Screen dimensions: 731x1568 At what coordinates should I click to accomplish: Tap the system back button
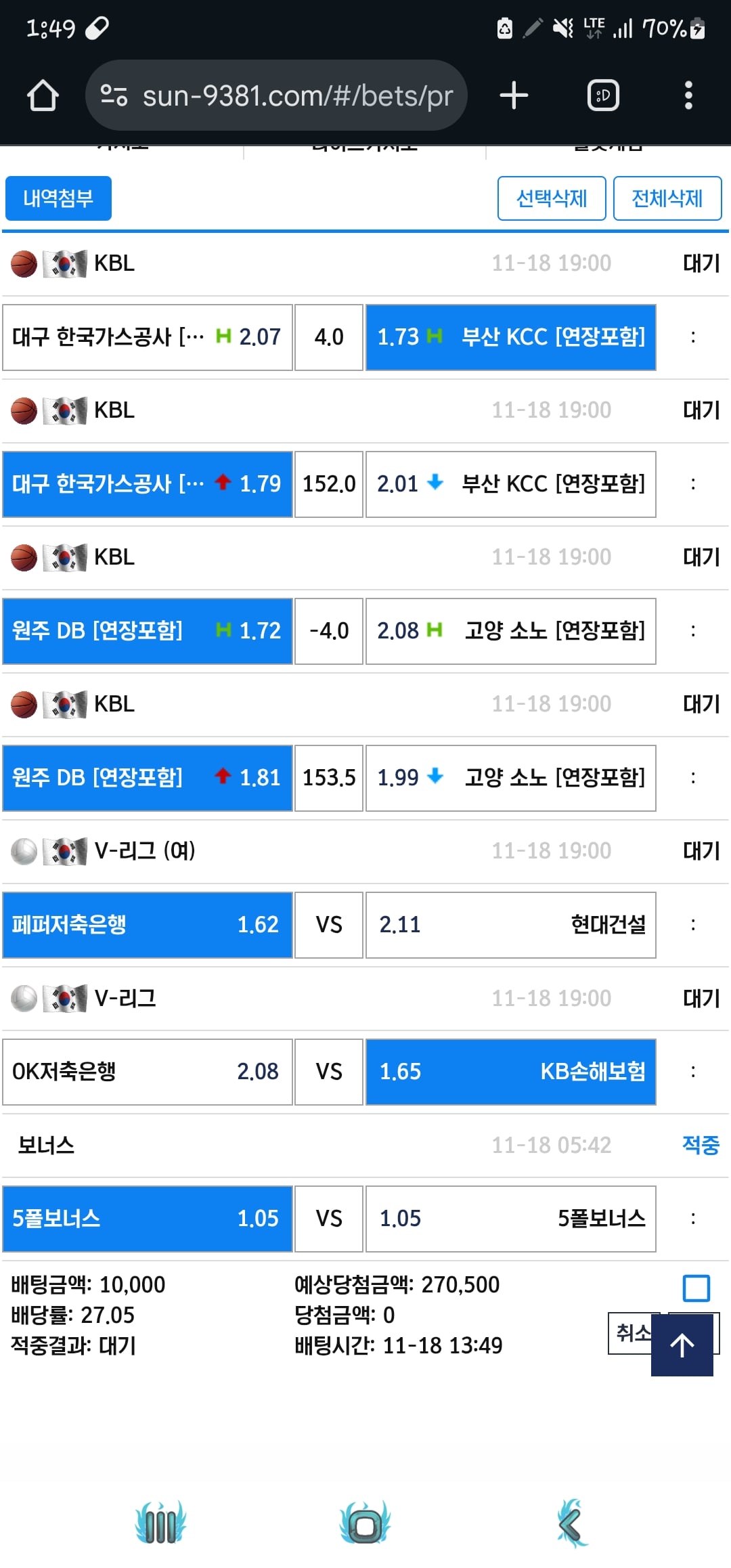coord(571,1525)
